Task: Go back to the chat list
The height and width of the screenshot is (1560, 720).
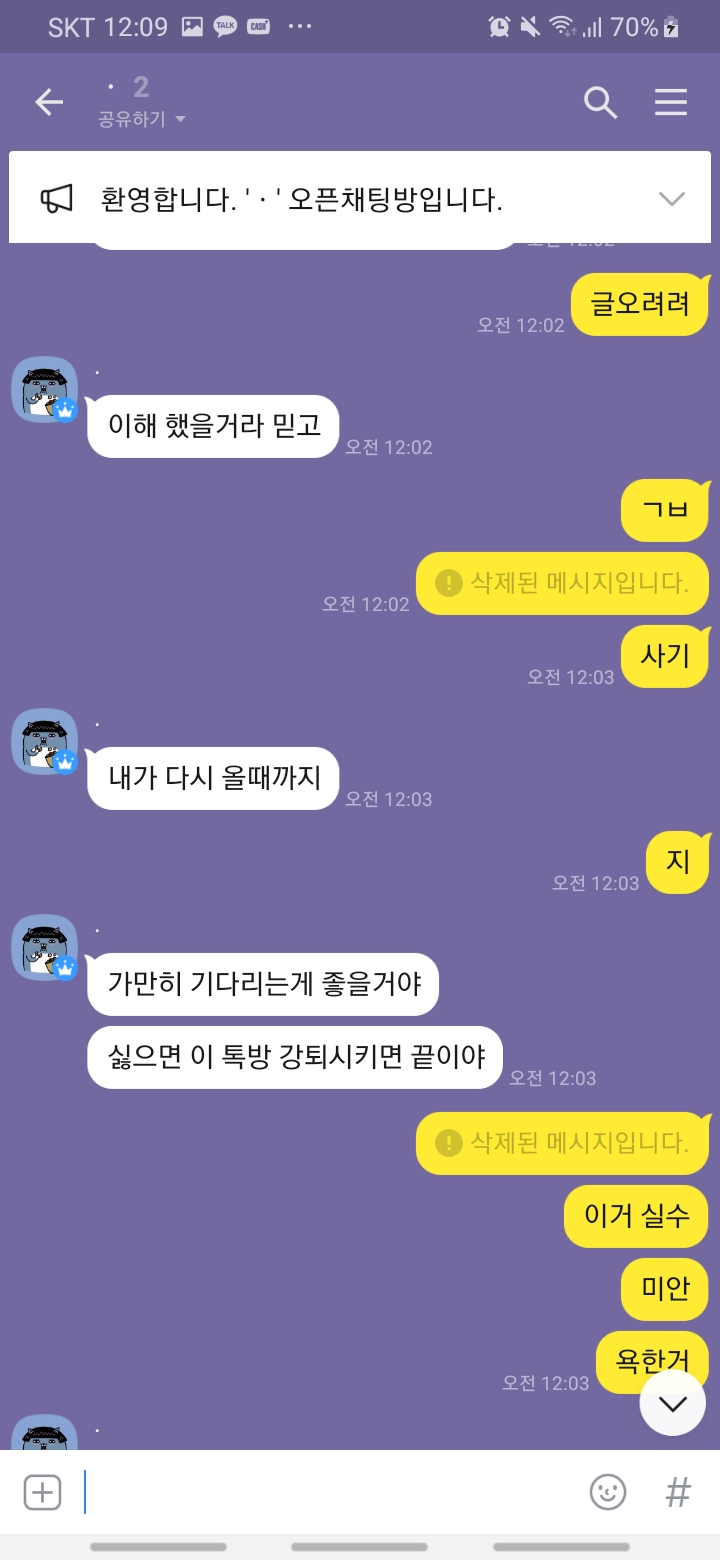Action: coord(49,102)
